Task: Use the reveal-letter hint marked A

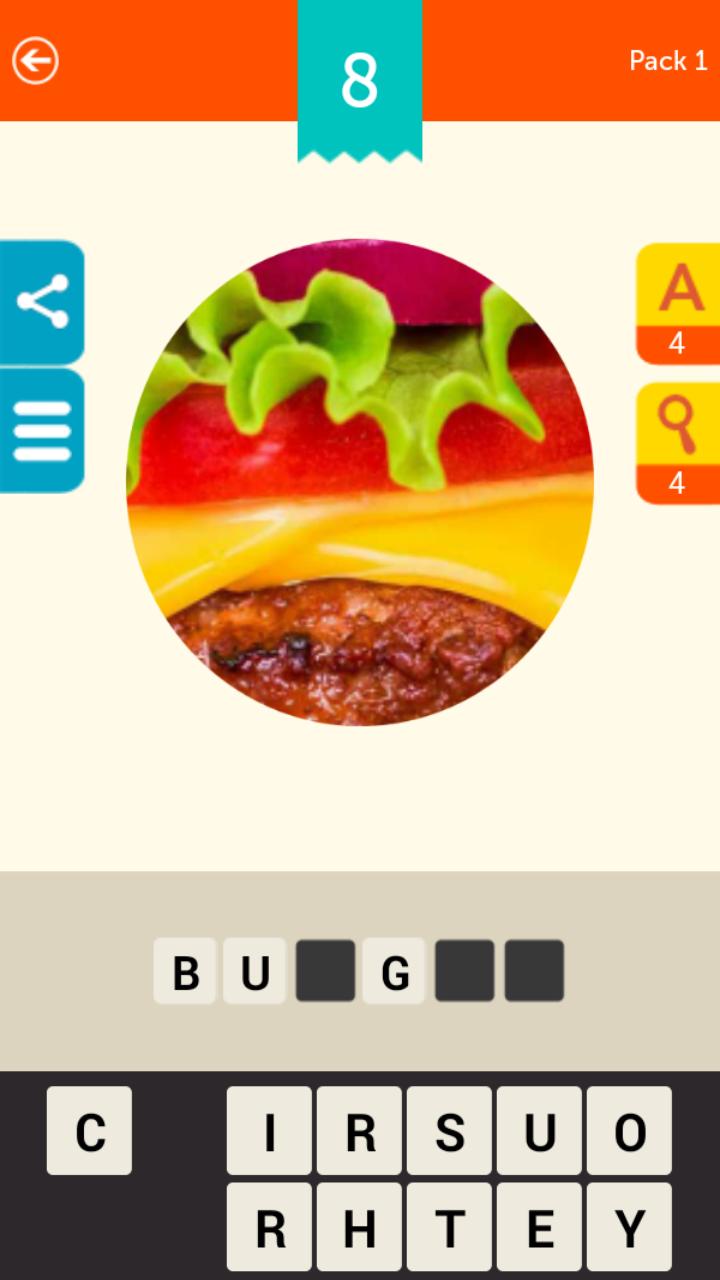Action: 679,303
